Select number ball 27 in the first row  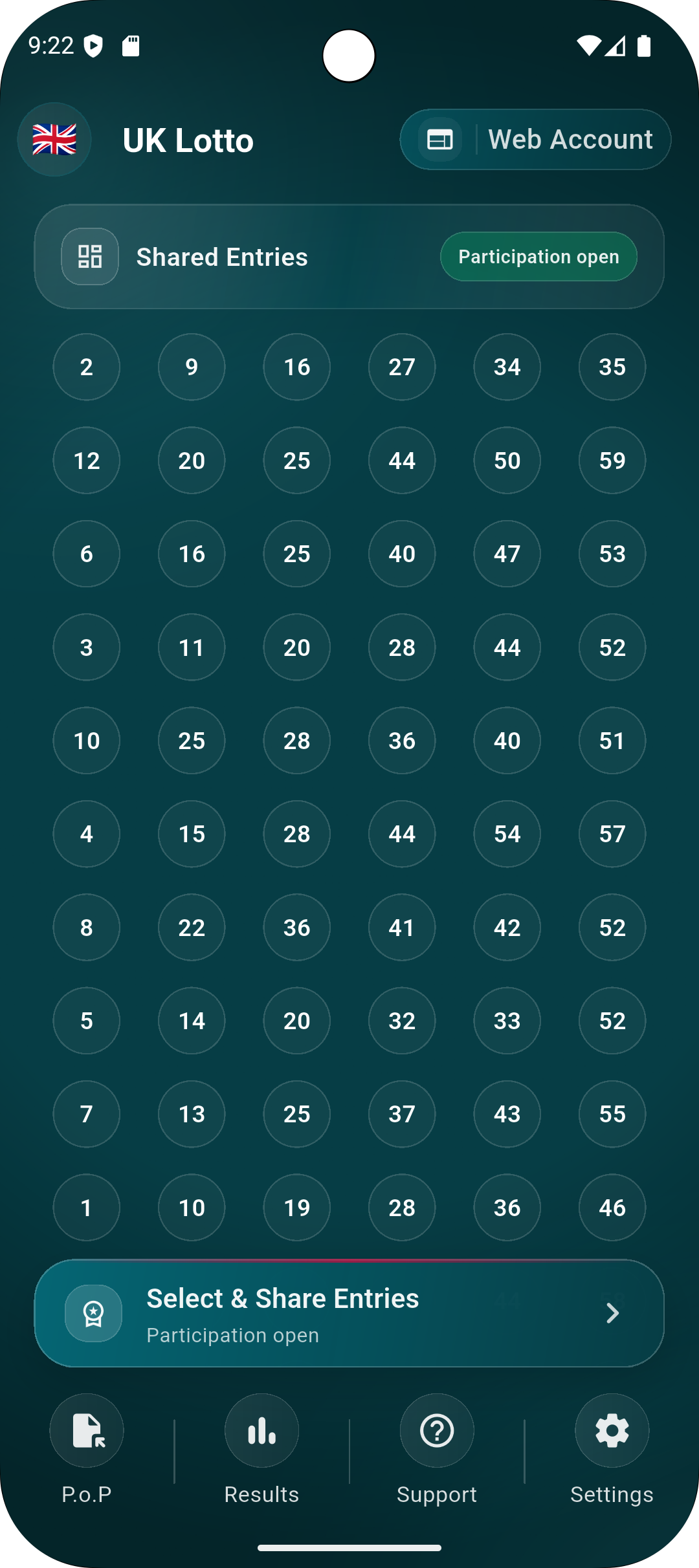(401, 367)
